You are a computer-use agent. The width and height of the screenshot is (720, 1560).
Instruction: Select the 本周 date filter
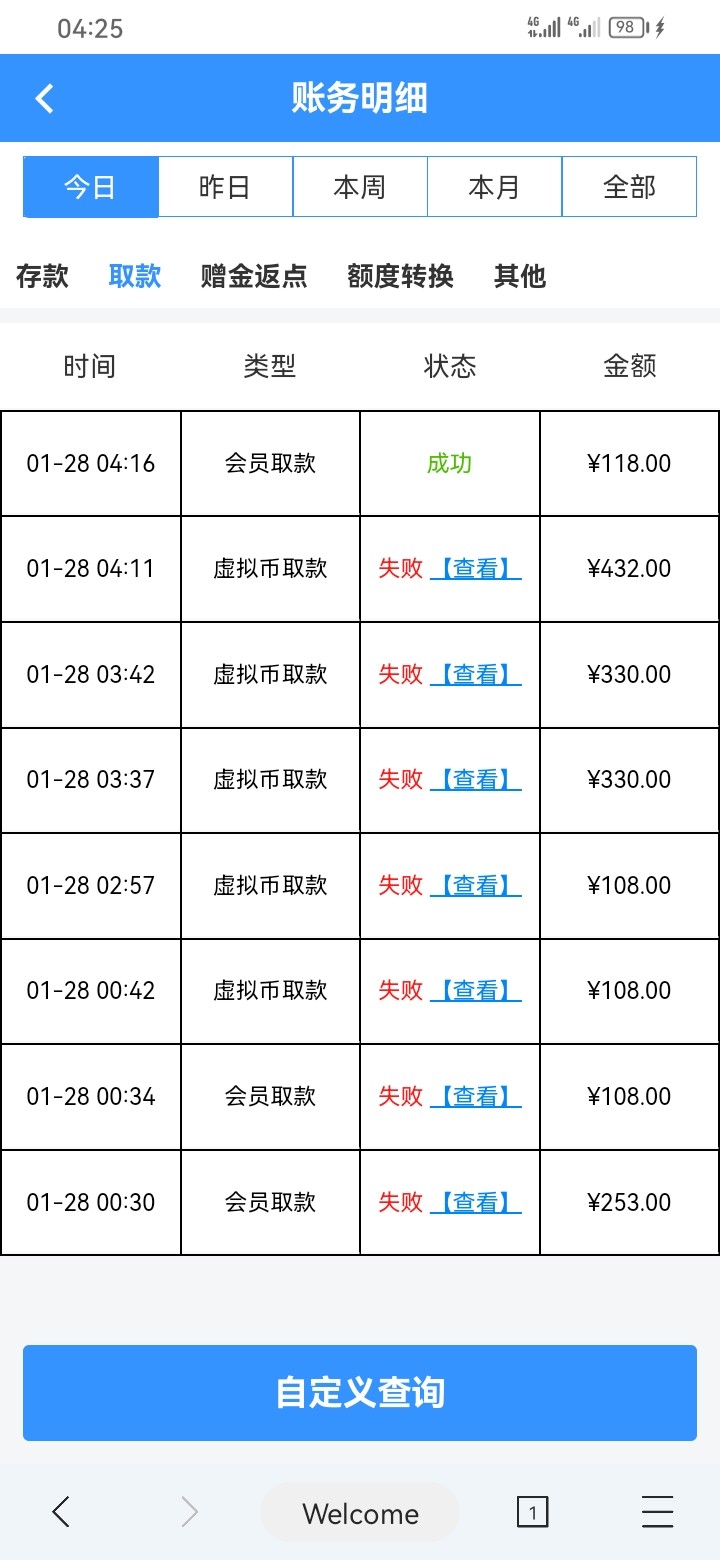pos(360,187)
